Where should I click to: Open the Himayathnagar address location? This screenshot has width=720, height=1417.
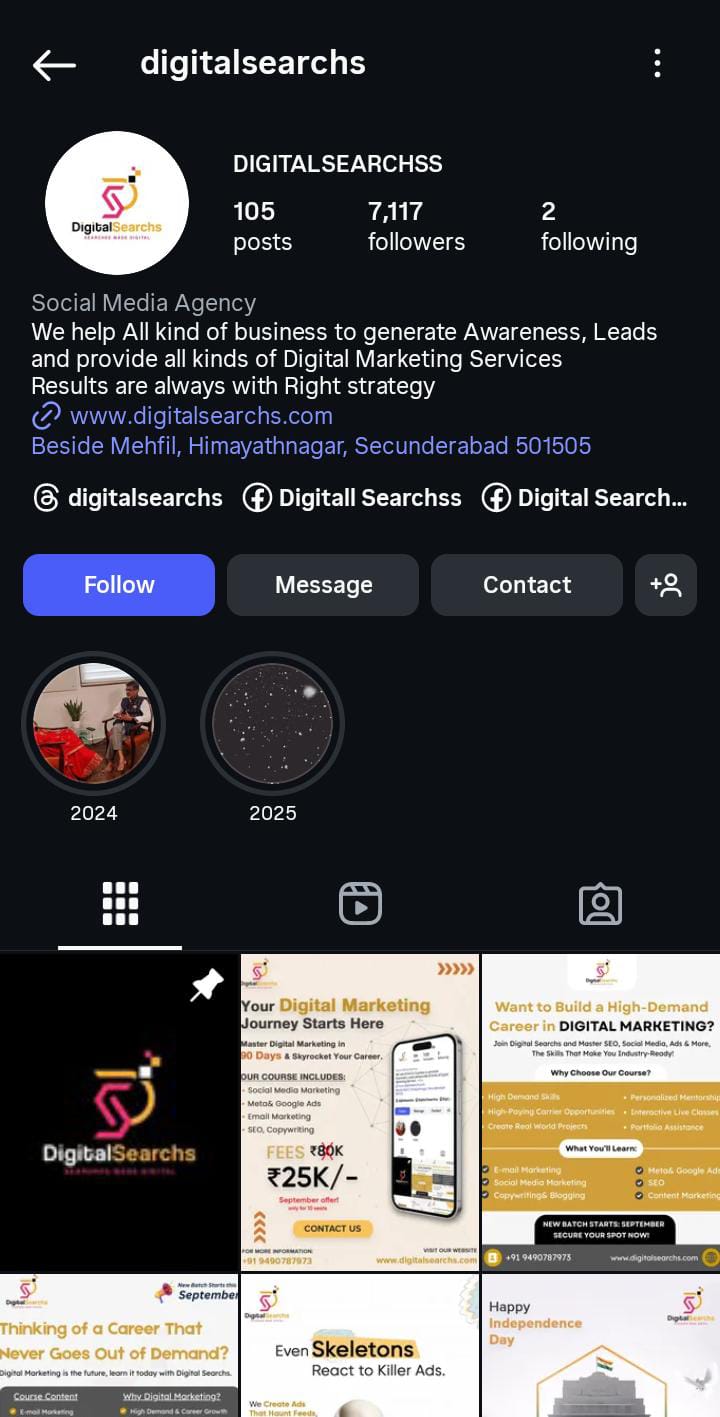click(311, 445)
